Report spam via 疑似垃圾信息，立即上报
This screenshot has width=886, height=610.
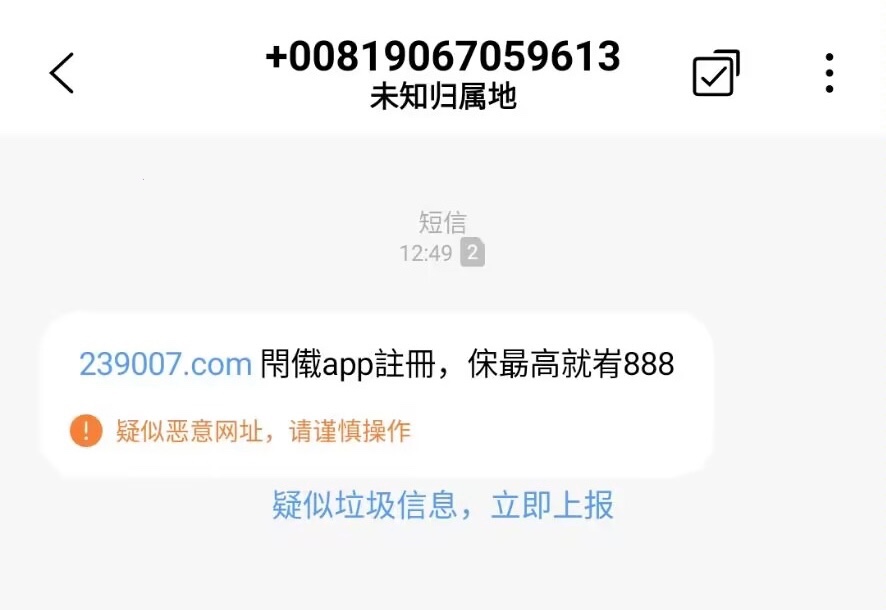coord(443,505)
